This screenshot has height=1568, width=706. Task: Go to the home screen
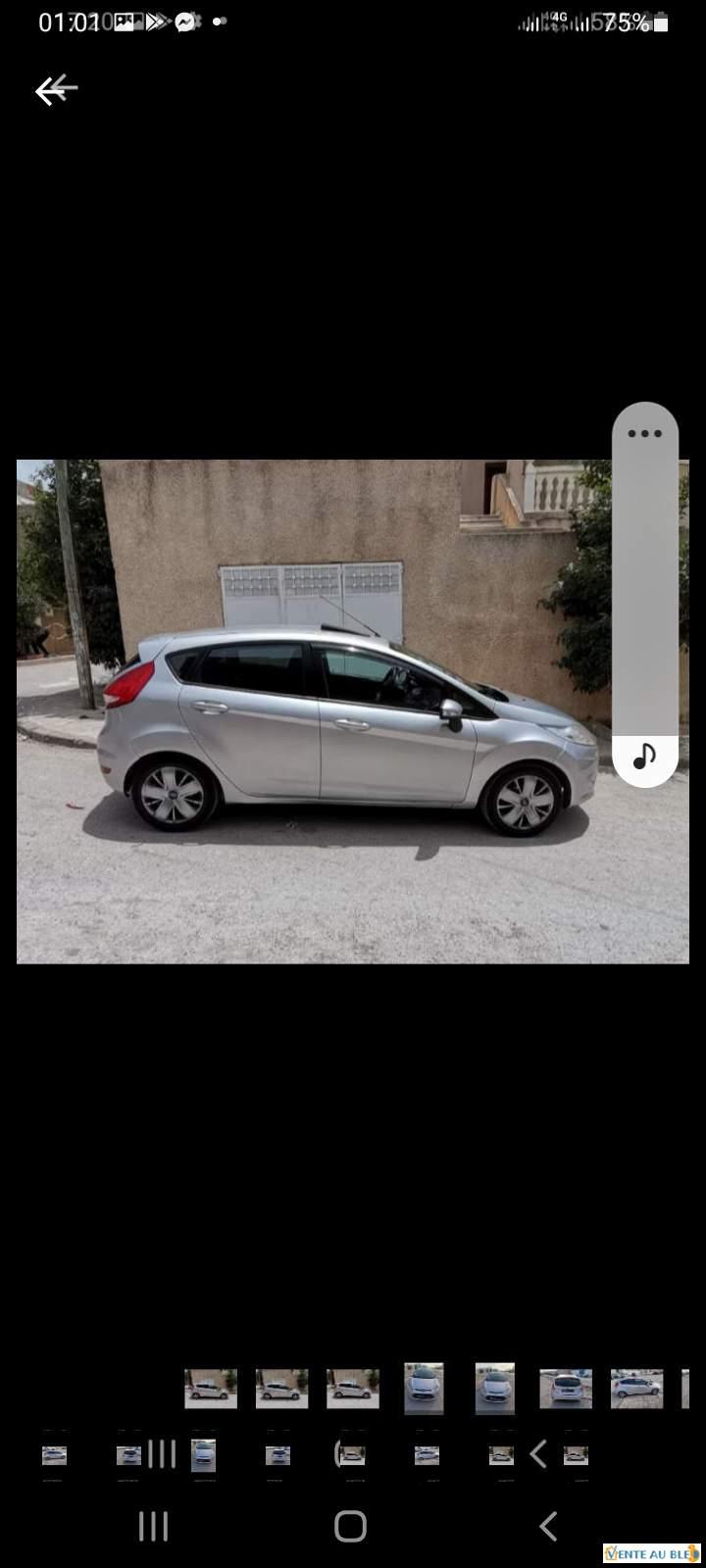tap(350, 1526)
